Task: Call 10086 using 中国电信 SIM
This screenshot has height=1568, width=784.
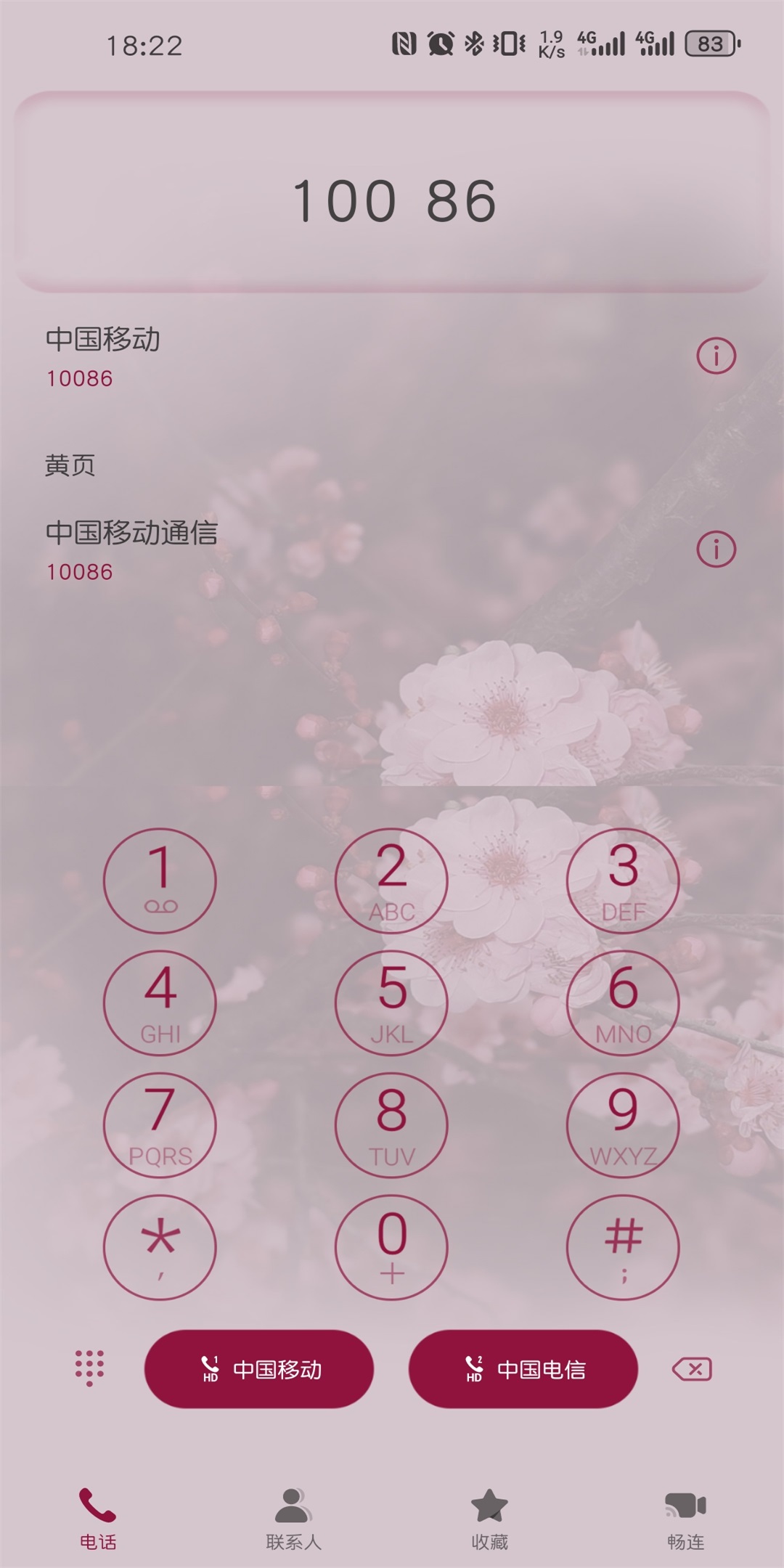Action: click(x=523, y=1369)
